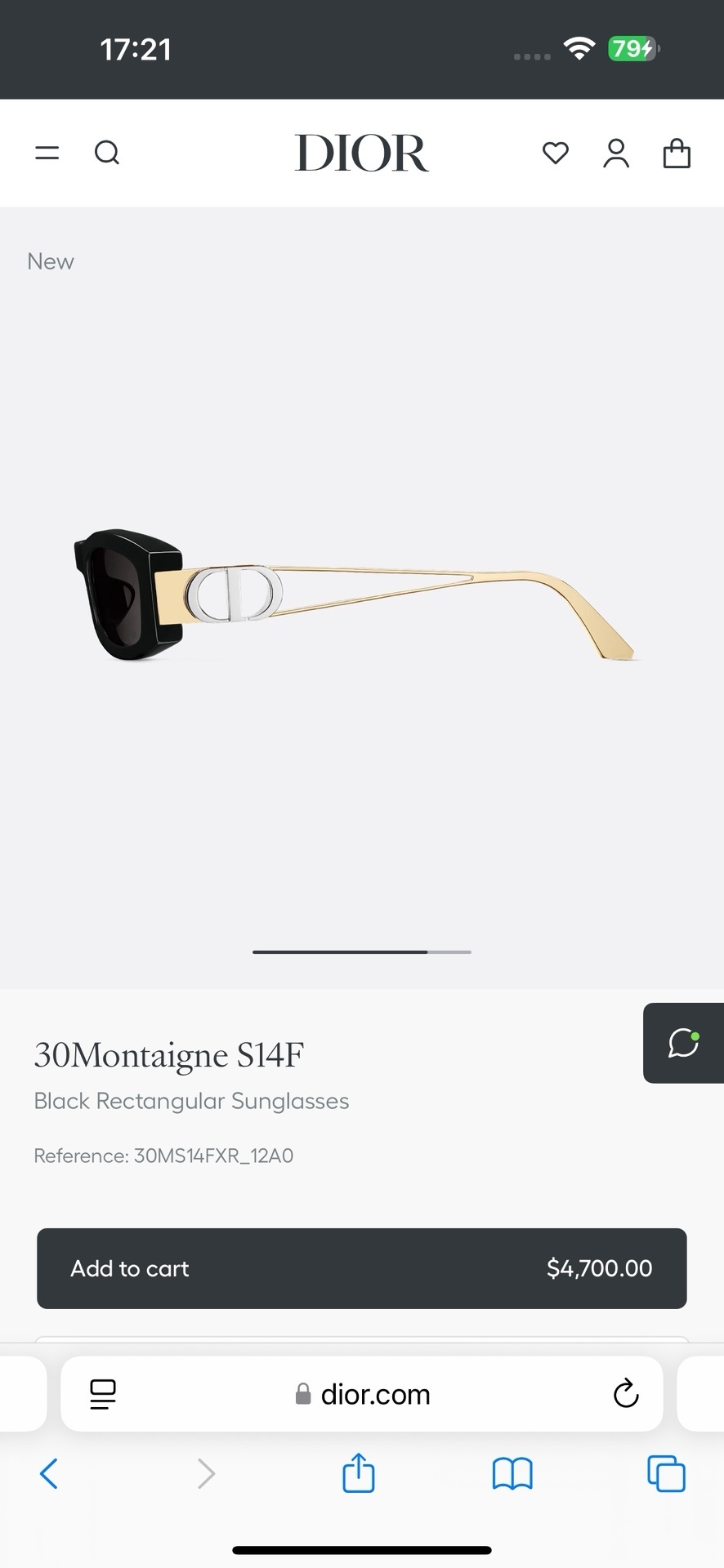Open the account profile icon
The width and height of the screenshot is (724, 1568).
pyautogui.click(x=616, y=153)
